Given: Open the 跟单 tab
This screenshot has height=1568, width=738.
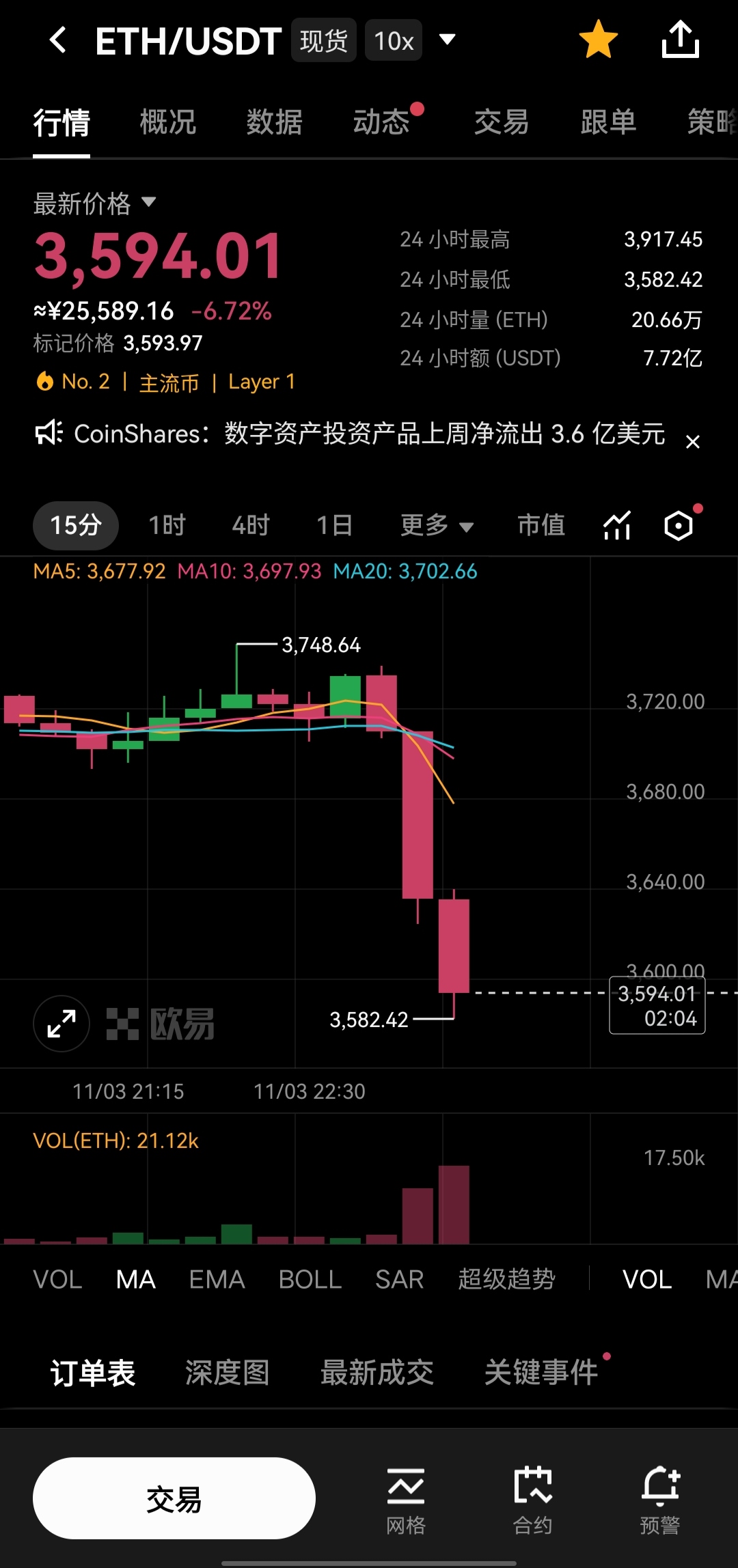Looking at the screenshot, I should click(x=608, y=122).
